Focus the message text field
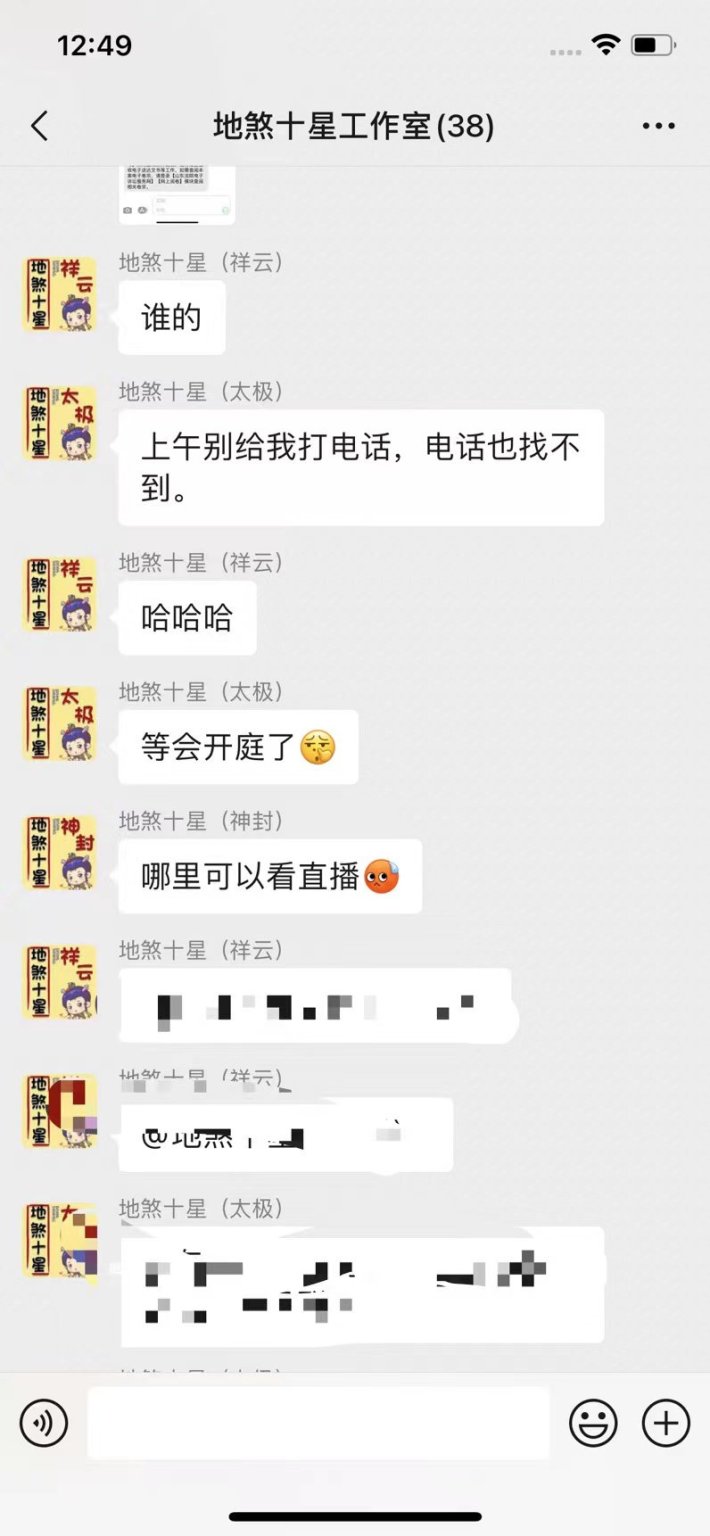Screen dimensions: 710x1536 pos(318,1422)
